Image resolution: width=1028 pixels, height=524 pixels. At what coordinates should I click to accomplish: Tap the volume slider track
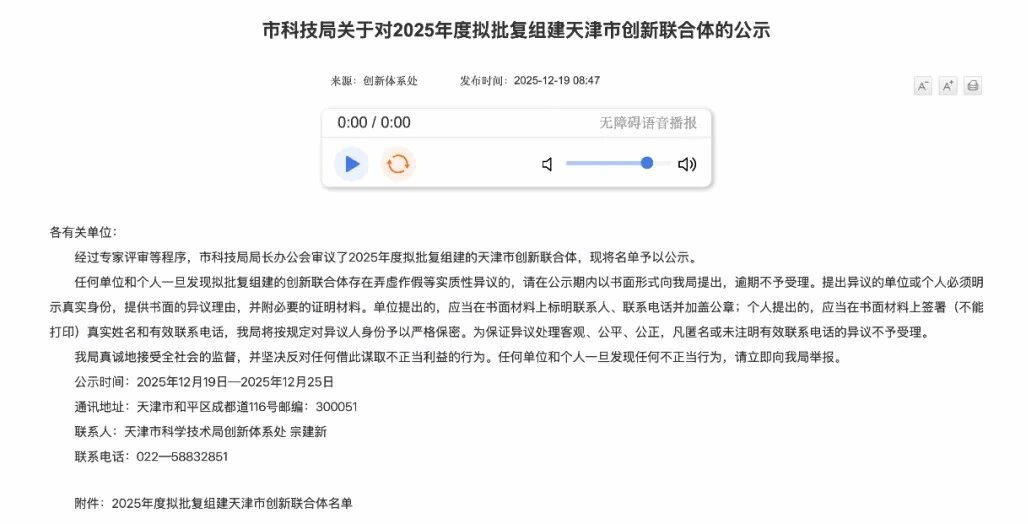tap(605, 164)
